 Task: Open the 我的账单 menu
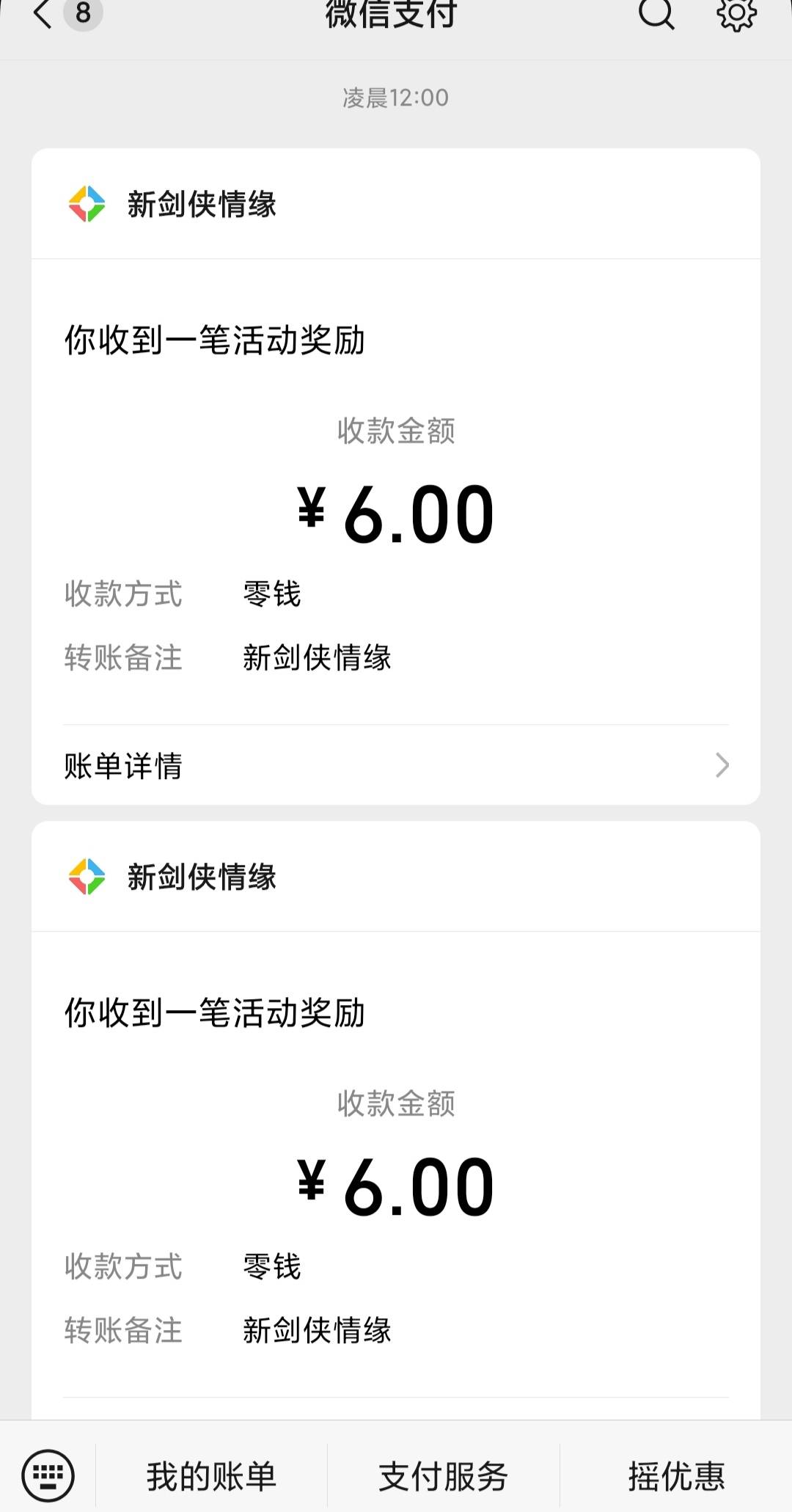click(x=211, y=1475)
